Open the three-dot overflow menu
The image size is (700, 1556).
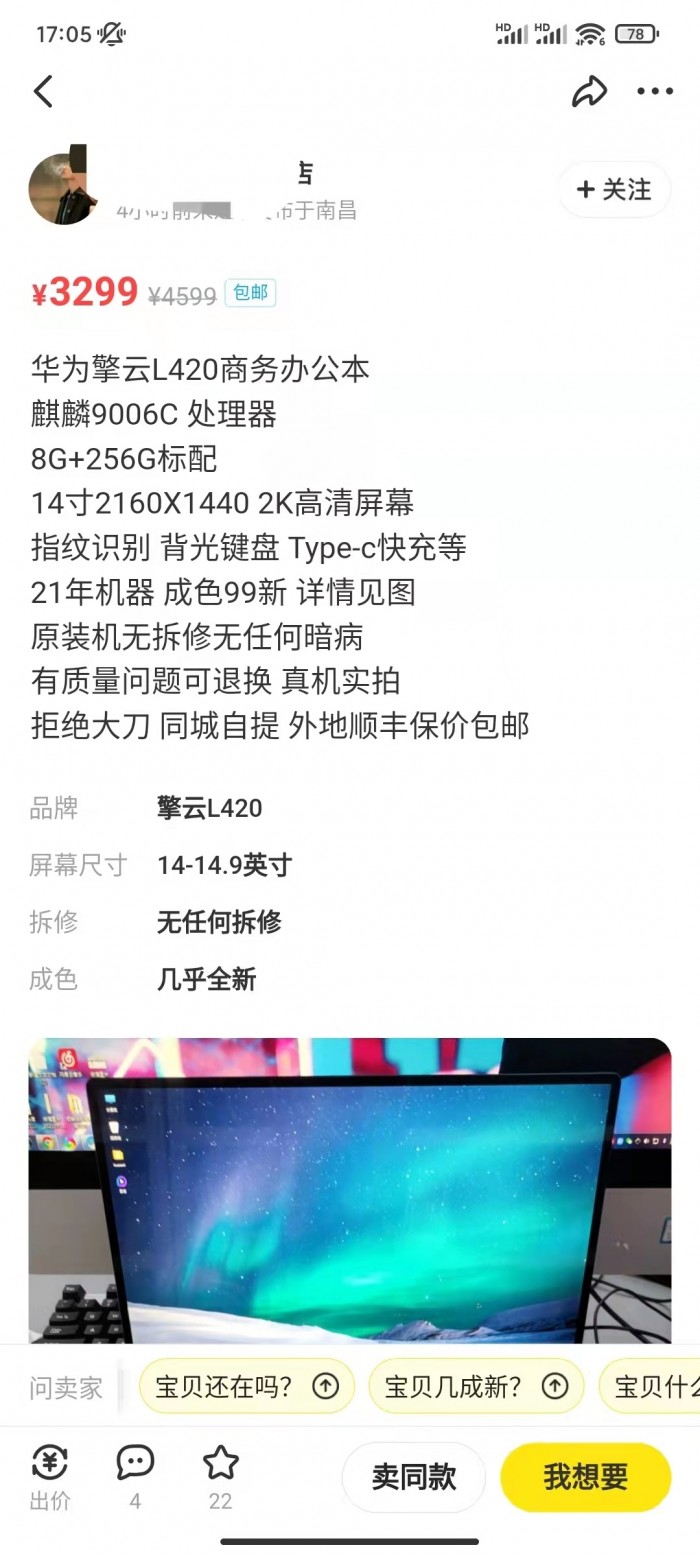655,92
